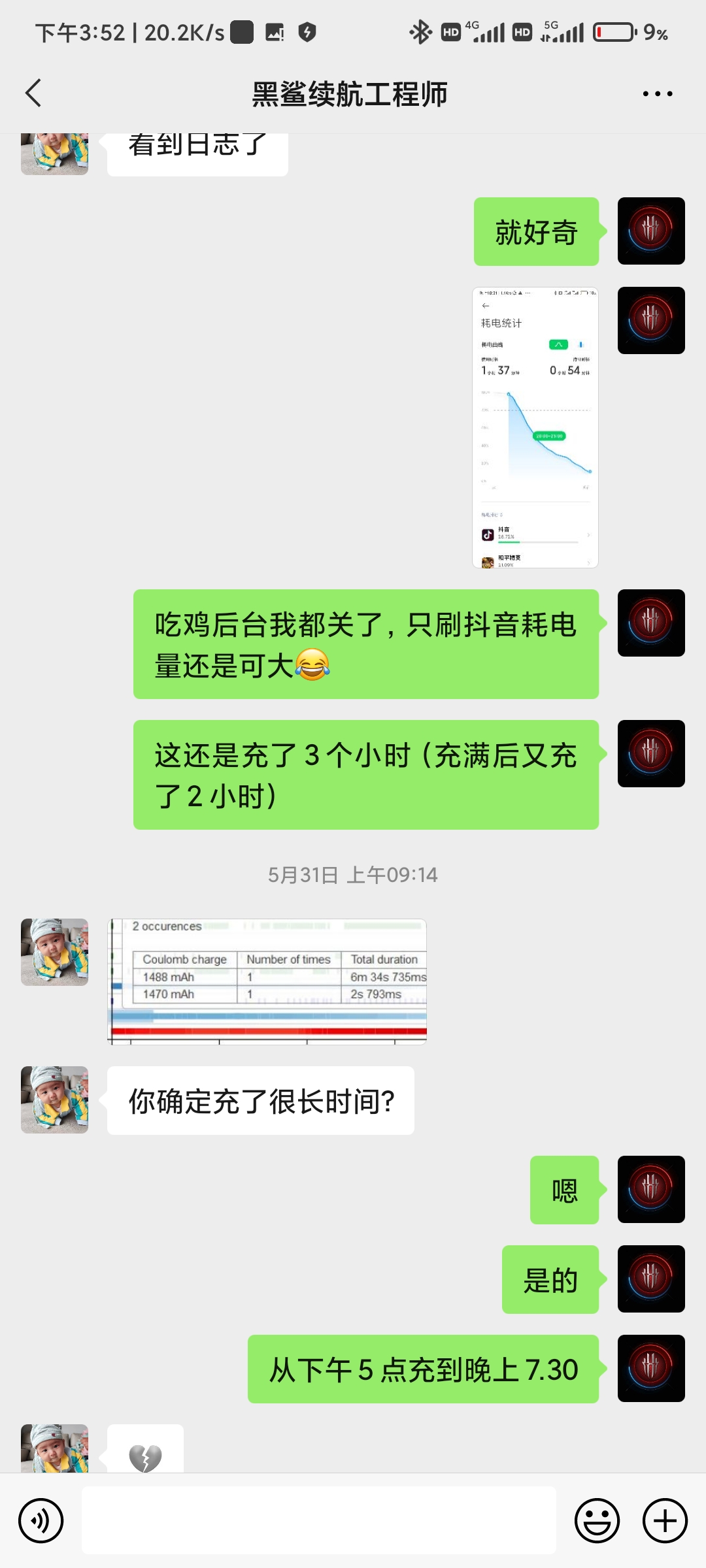Tap my avatar beside 就好奇 message
The height and width of the screenshot is (1568, 706).
651,231
